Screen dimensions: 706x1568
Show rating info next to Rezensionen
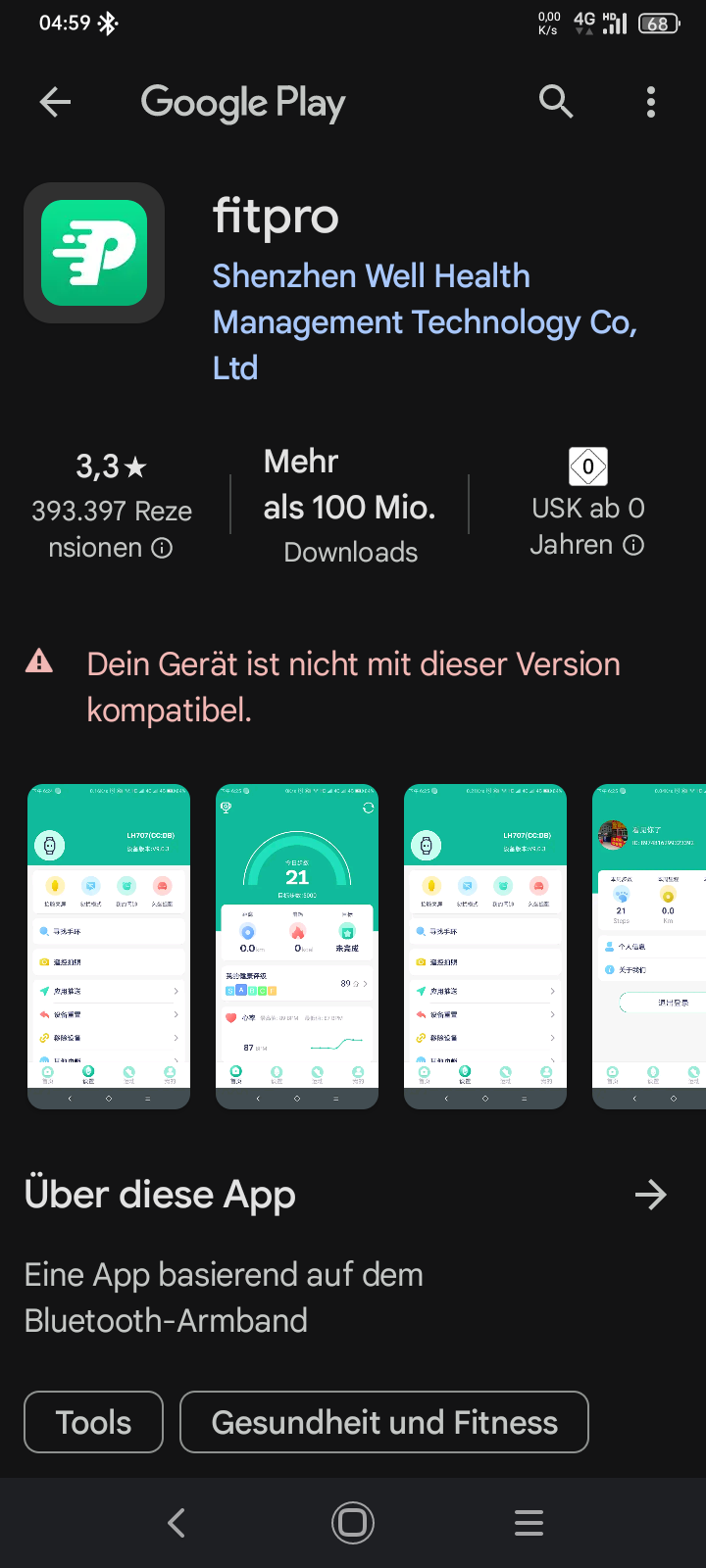click(162, 548)
